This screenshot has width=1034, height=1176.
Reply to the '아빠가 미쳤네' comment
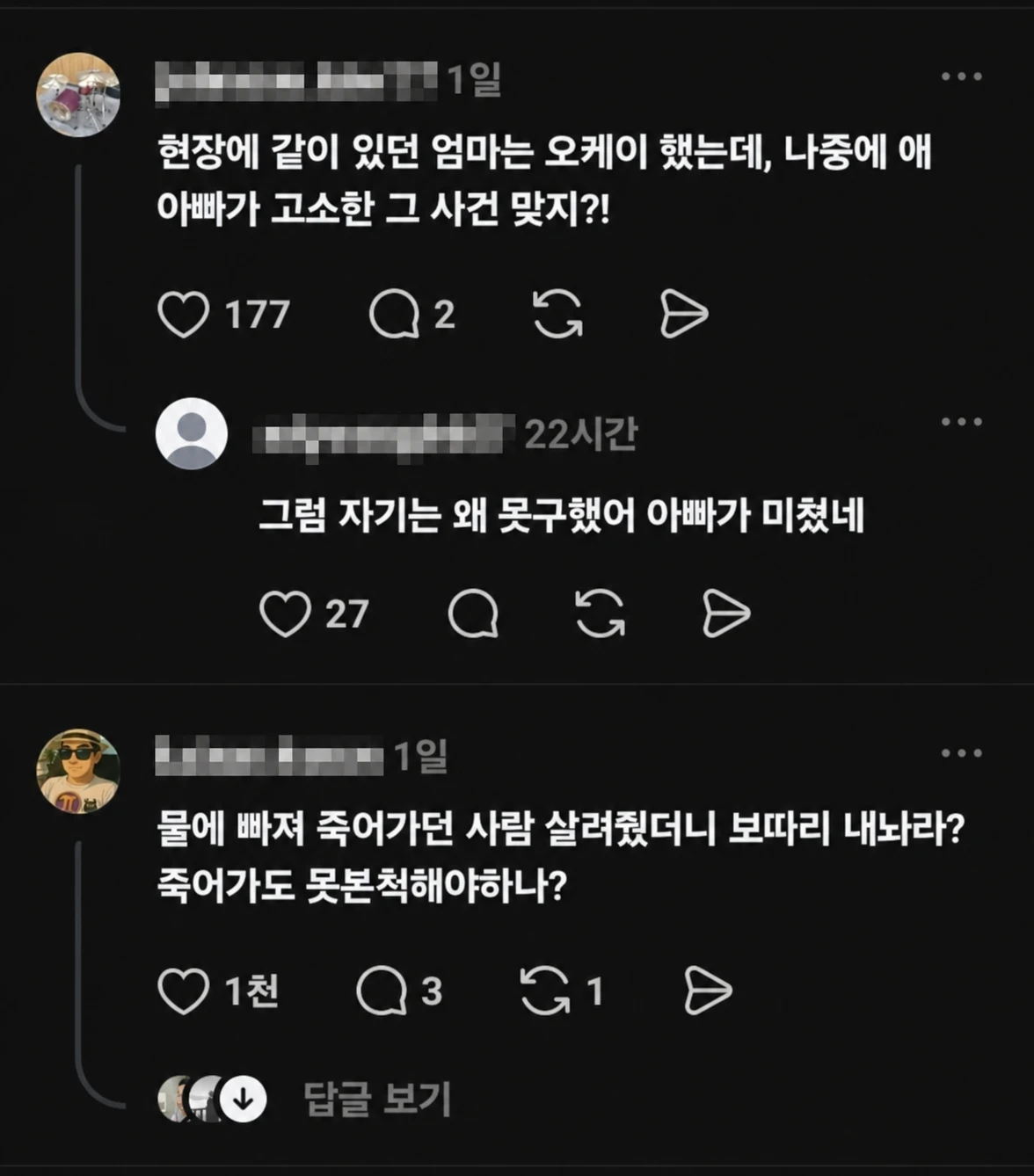pos(473,613)
